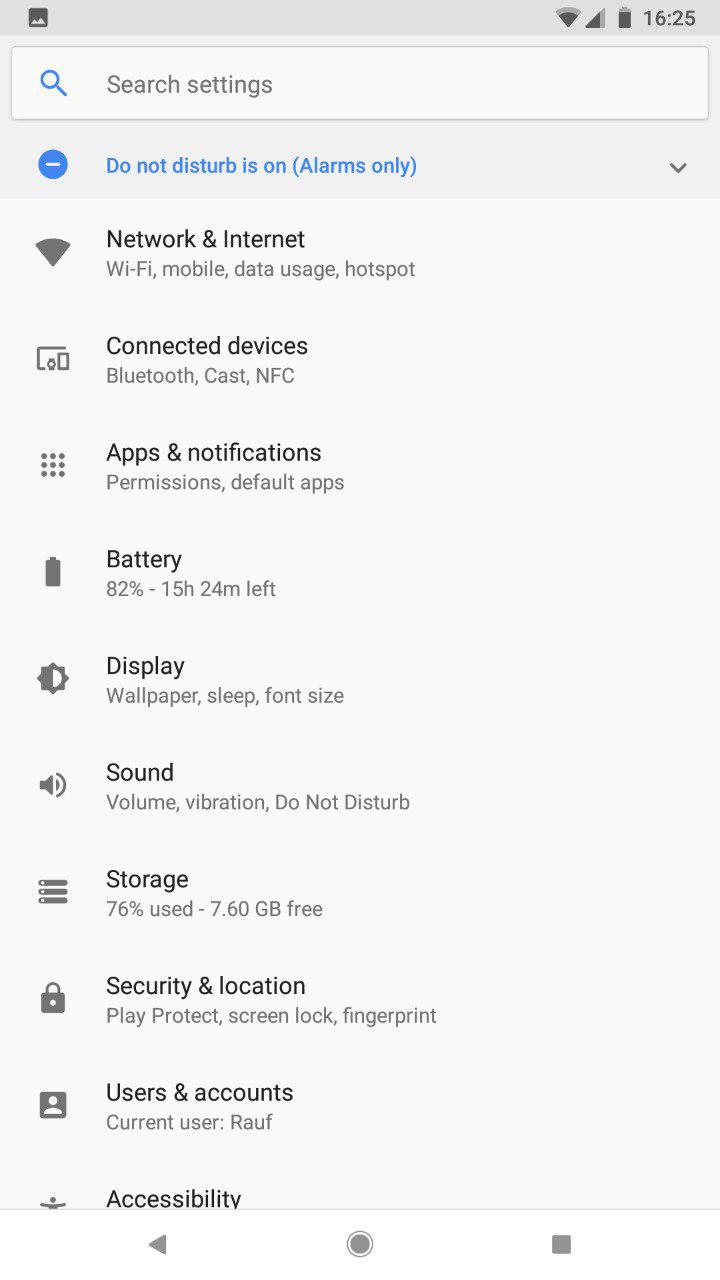Viewport: 720px width, 1280px height.
Task: Tap the Search settings field
Action: [360, 84]
